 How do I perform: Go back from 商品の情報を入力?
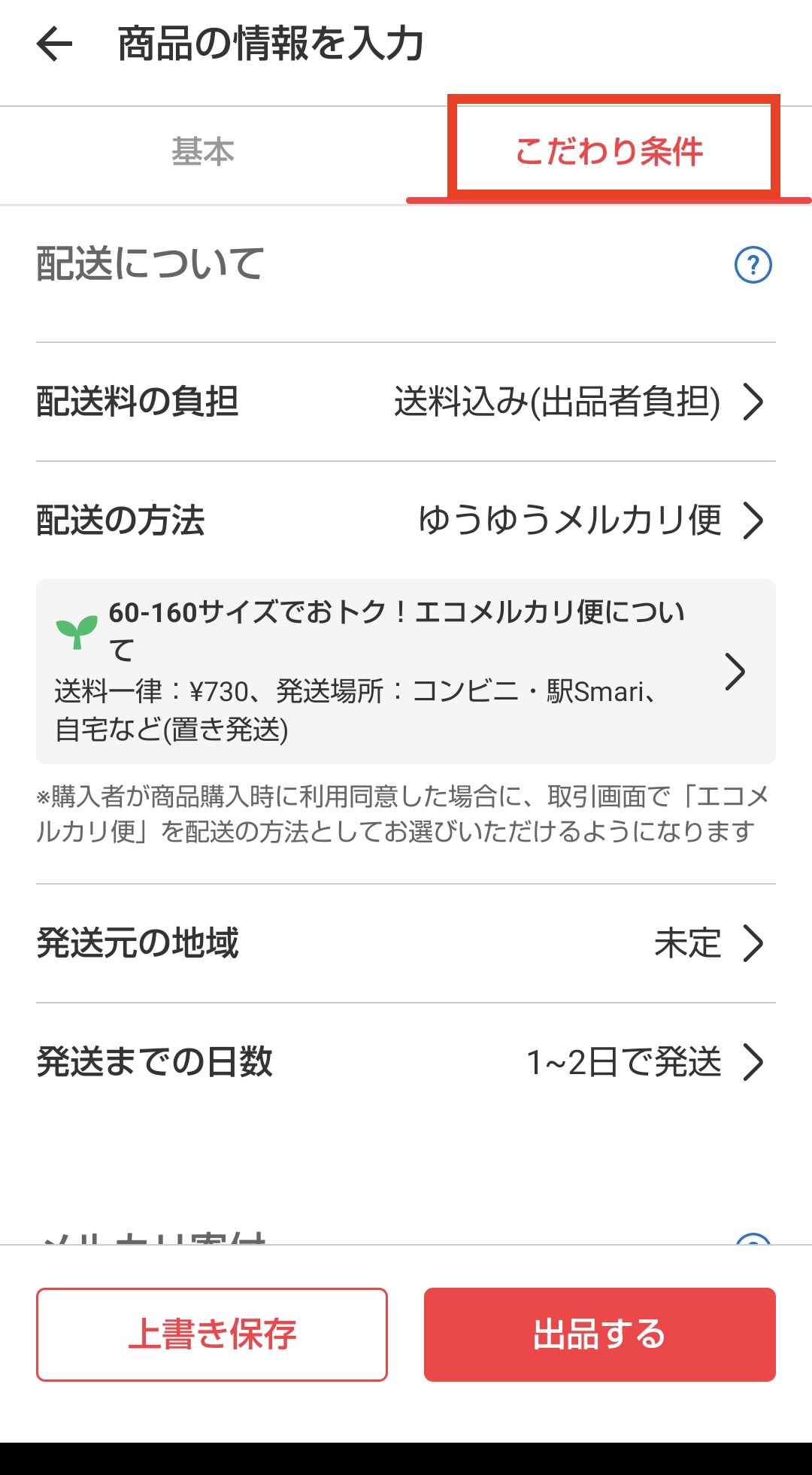[54, 44]
